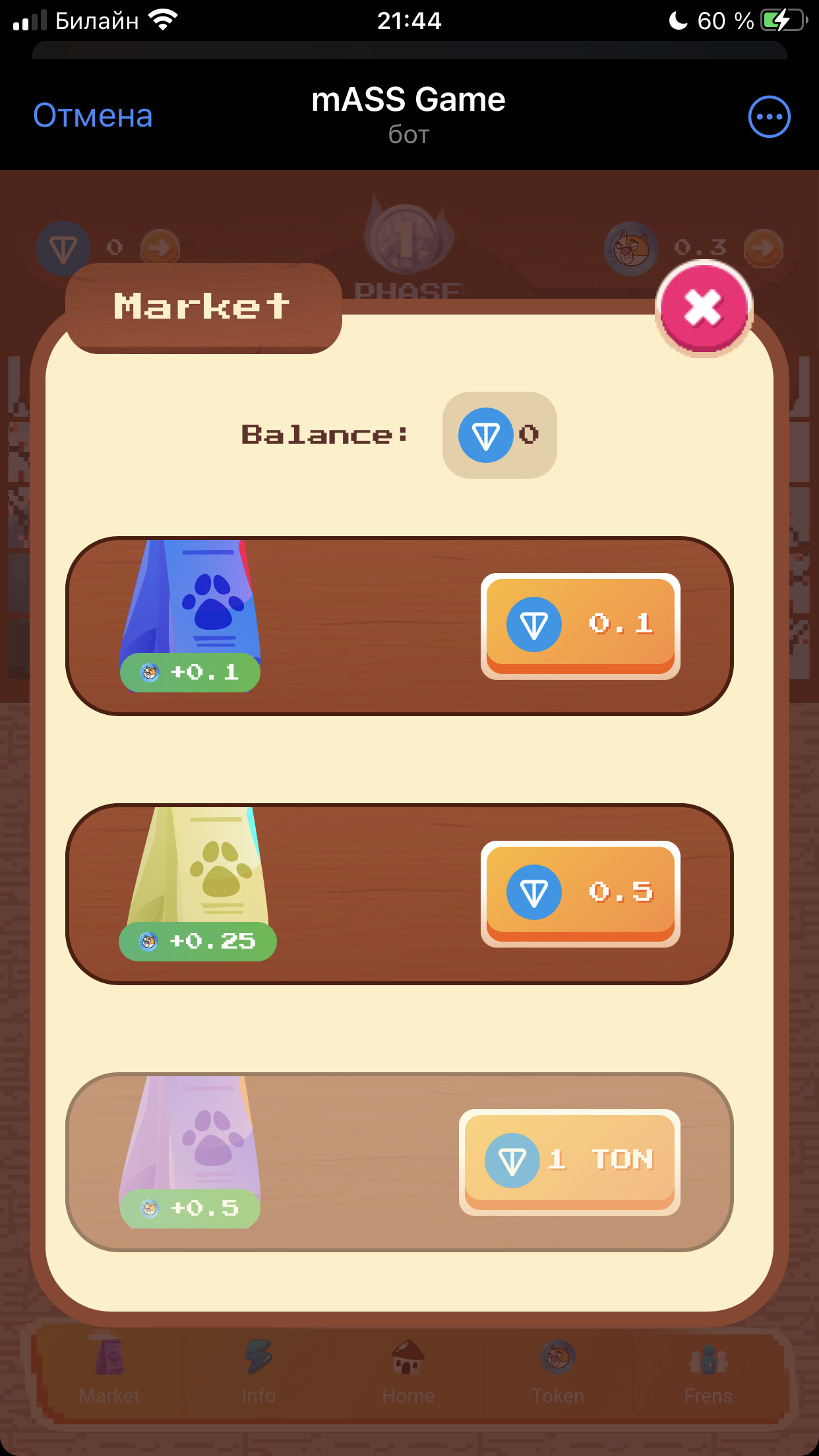Close the Market dialog with the pink X
819x1456 pixels.
click(704, 308)
